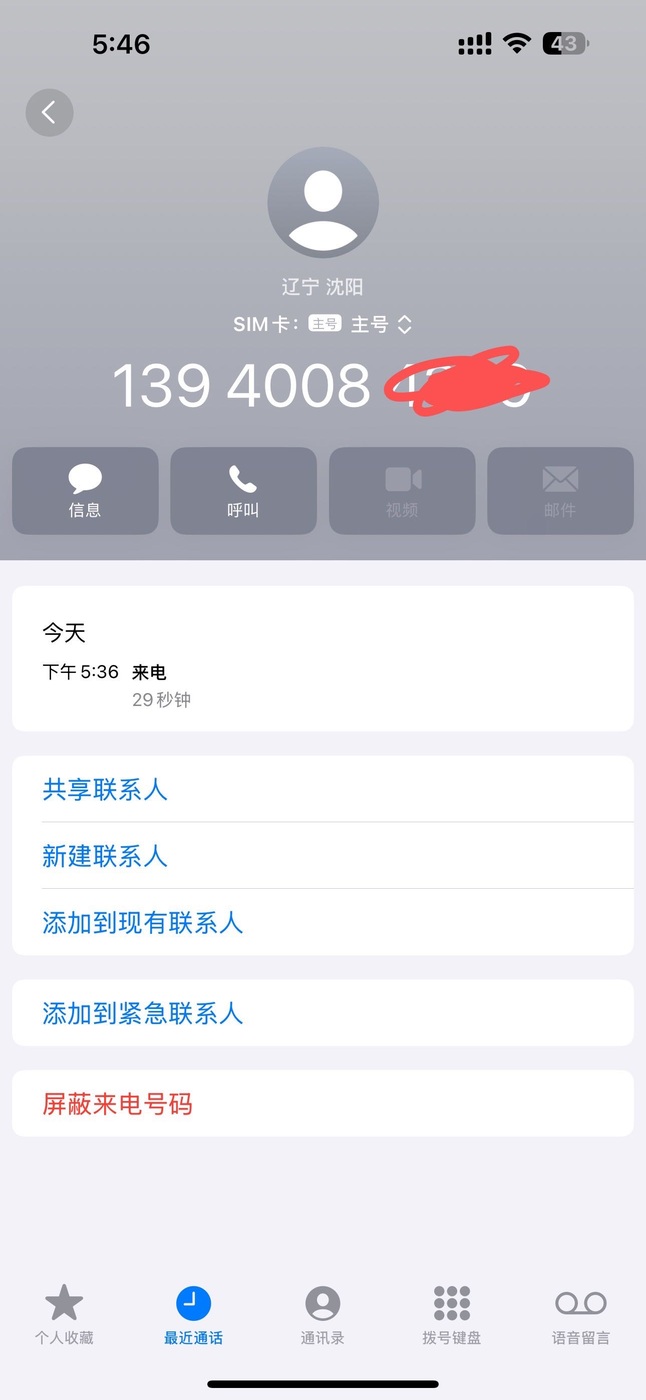Send a message via 信息 button
This screenshot has height=1400, width=646.
pyautogui.click(x=85, y=491)
